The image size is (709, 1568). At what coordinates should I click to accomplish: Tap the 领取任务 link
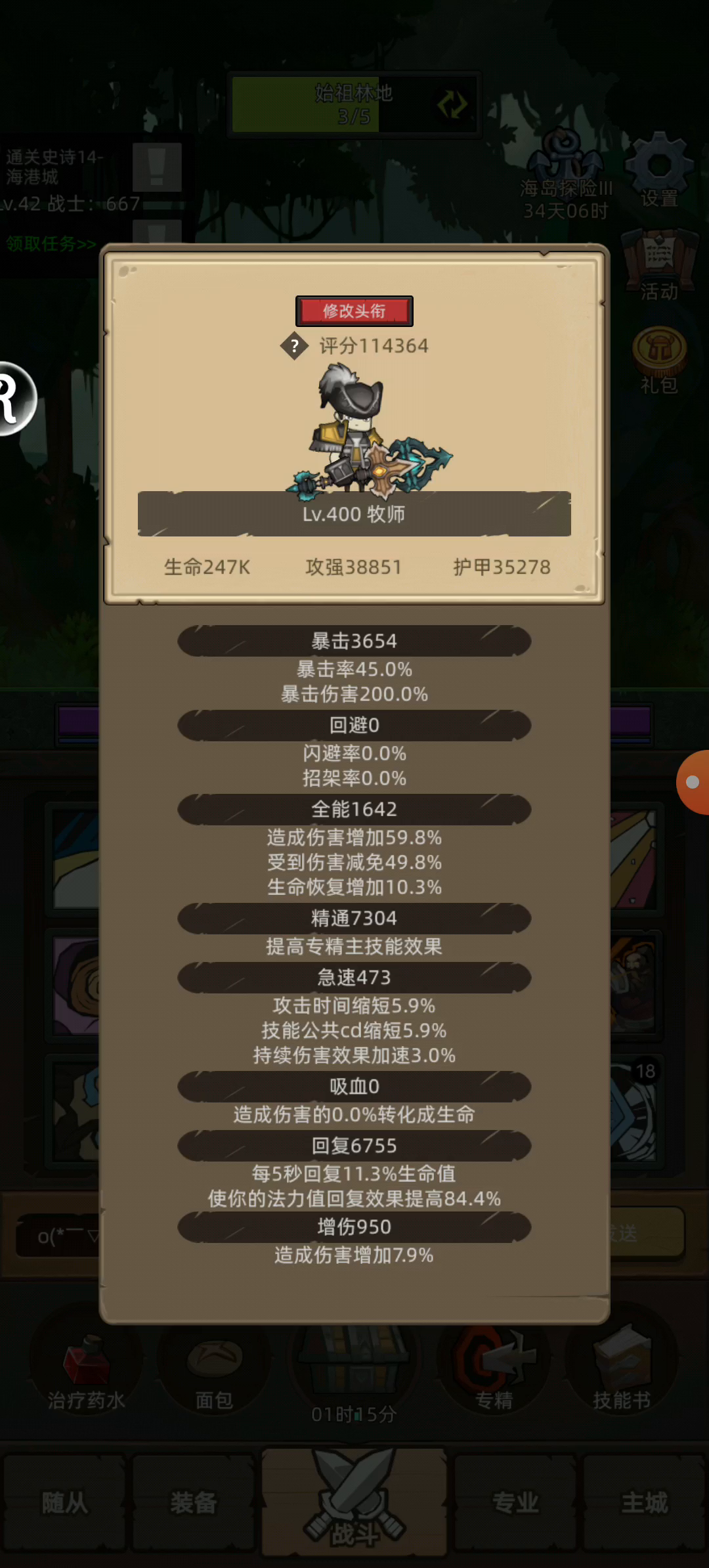coord(51,244)
